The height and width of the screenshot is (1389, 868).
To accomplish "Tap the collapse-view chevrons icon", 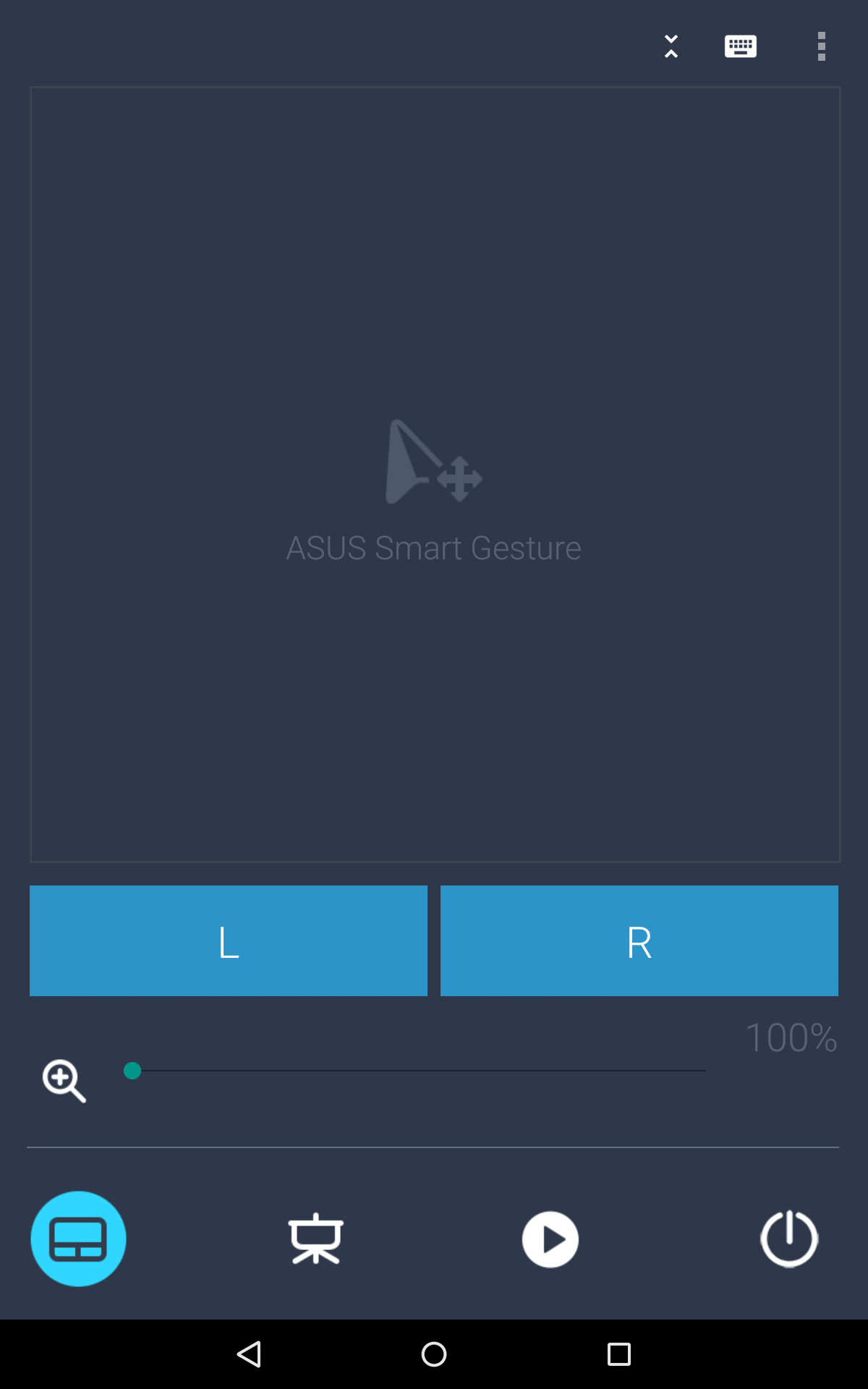I will click(x=670, y=46).
